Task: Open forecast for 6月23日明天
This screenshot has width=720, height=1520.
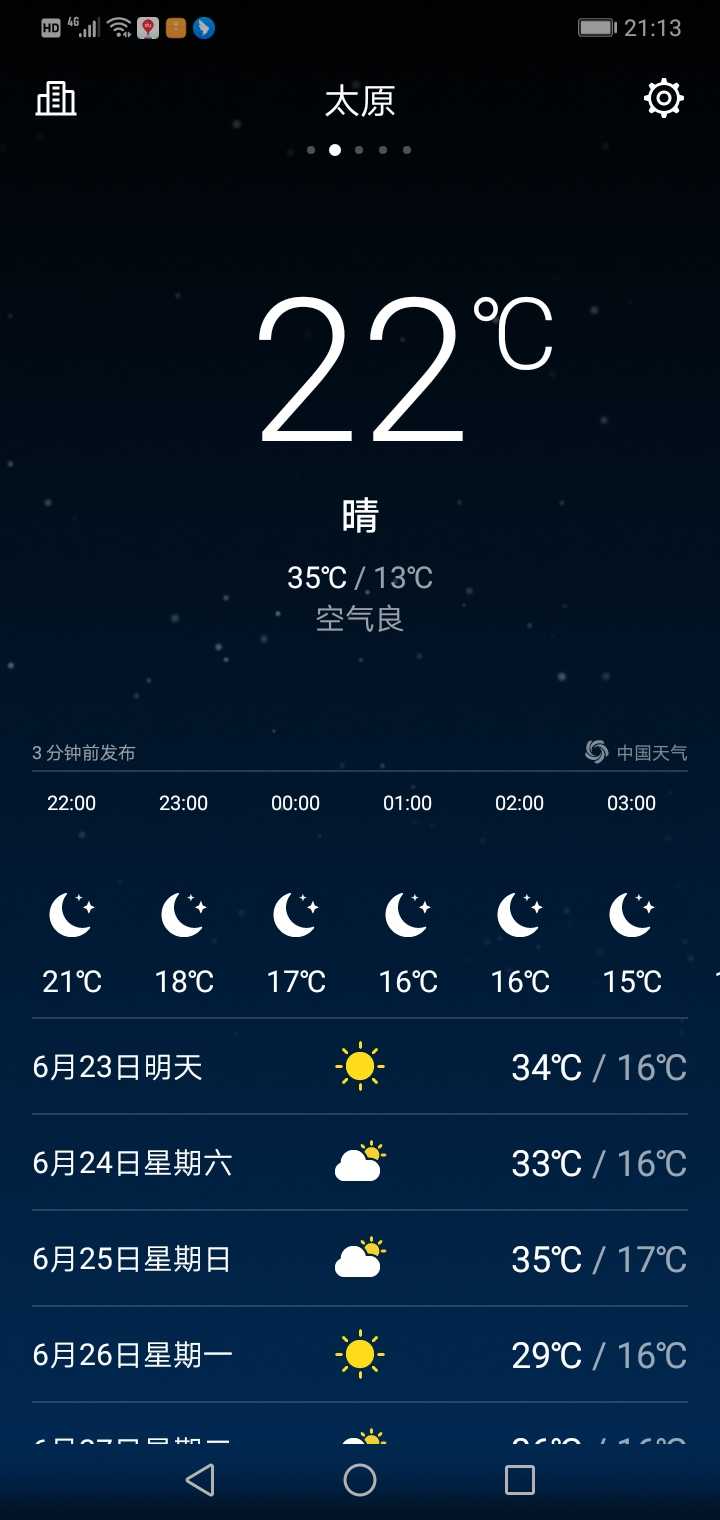Action: 360,1067
